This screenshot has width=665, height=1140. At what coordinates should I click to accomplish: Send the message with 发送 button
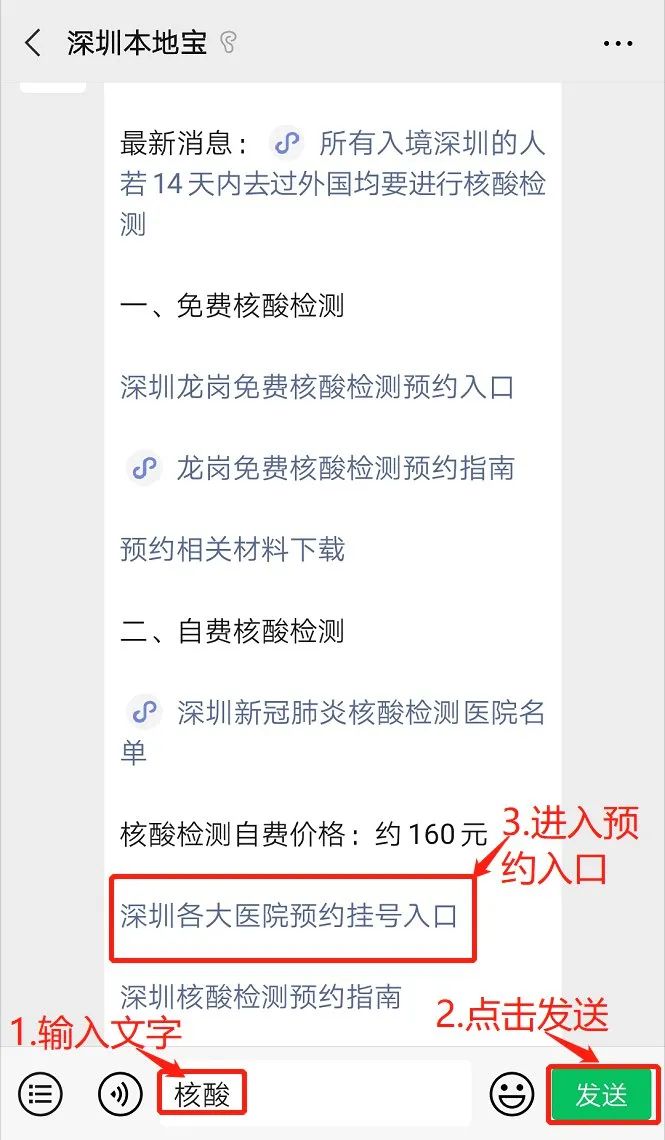602,1095
